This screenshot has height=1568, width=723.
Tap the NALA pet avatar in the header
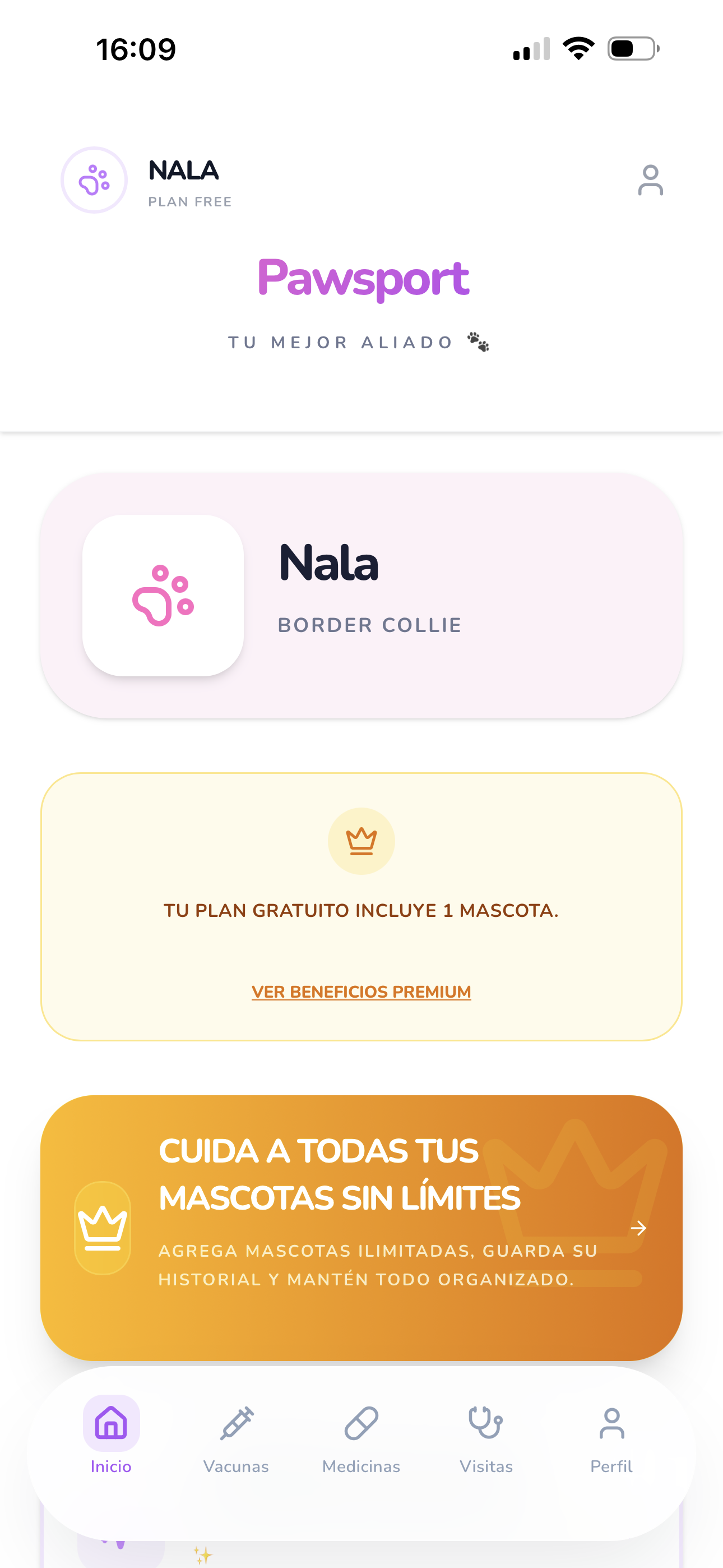click(94, 180)
